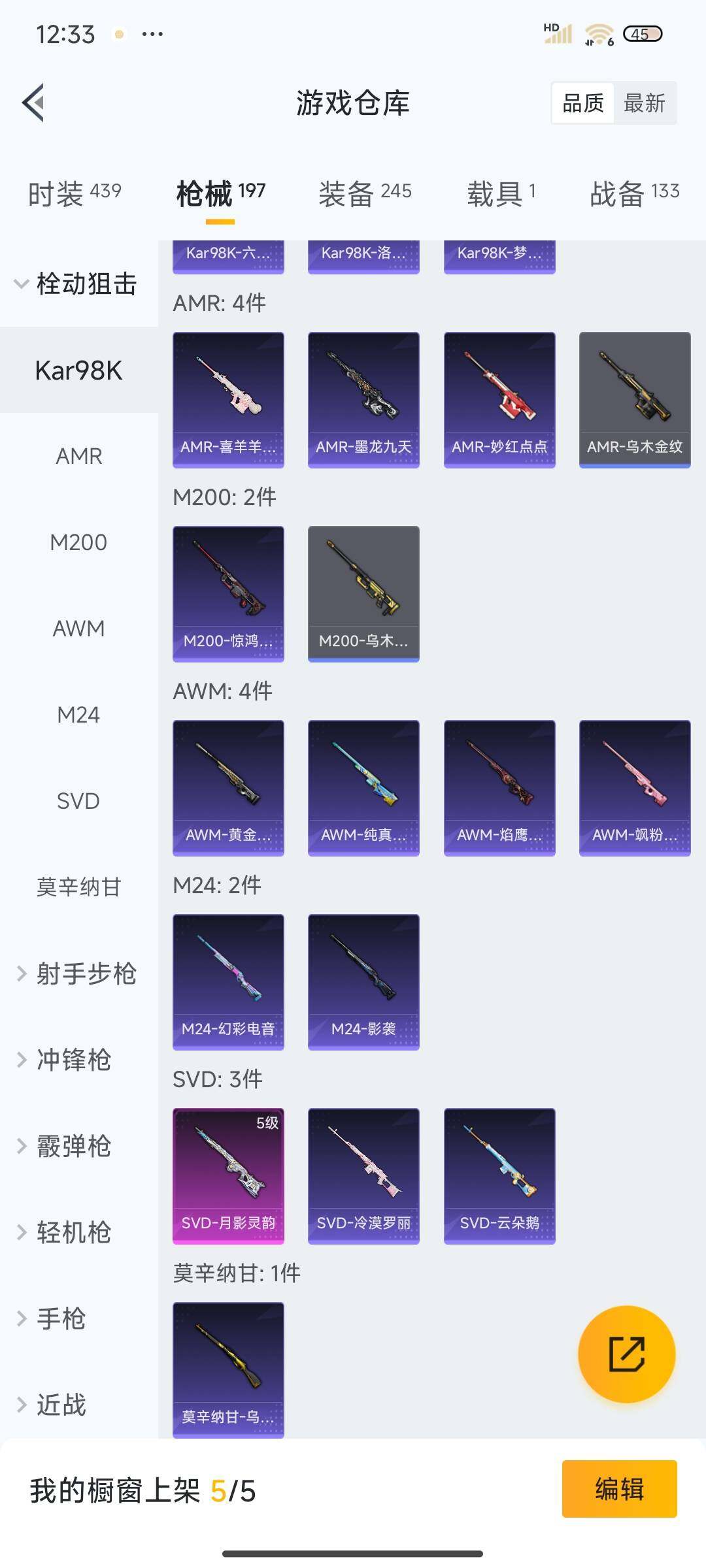Open the 战备 tab
The height and width of the screenshot is (1568, 706).
click(634, 194)
